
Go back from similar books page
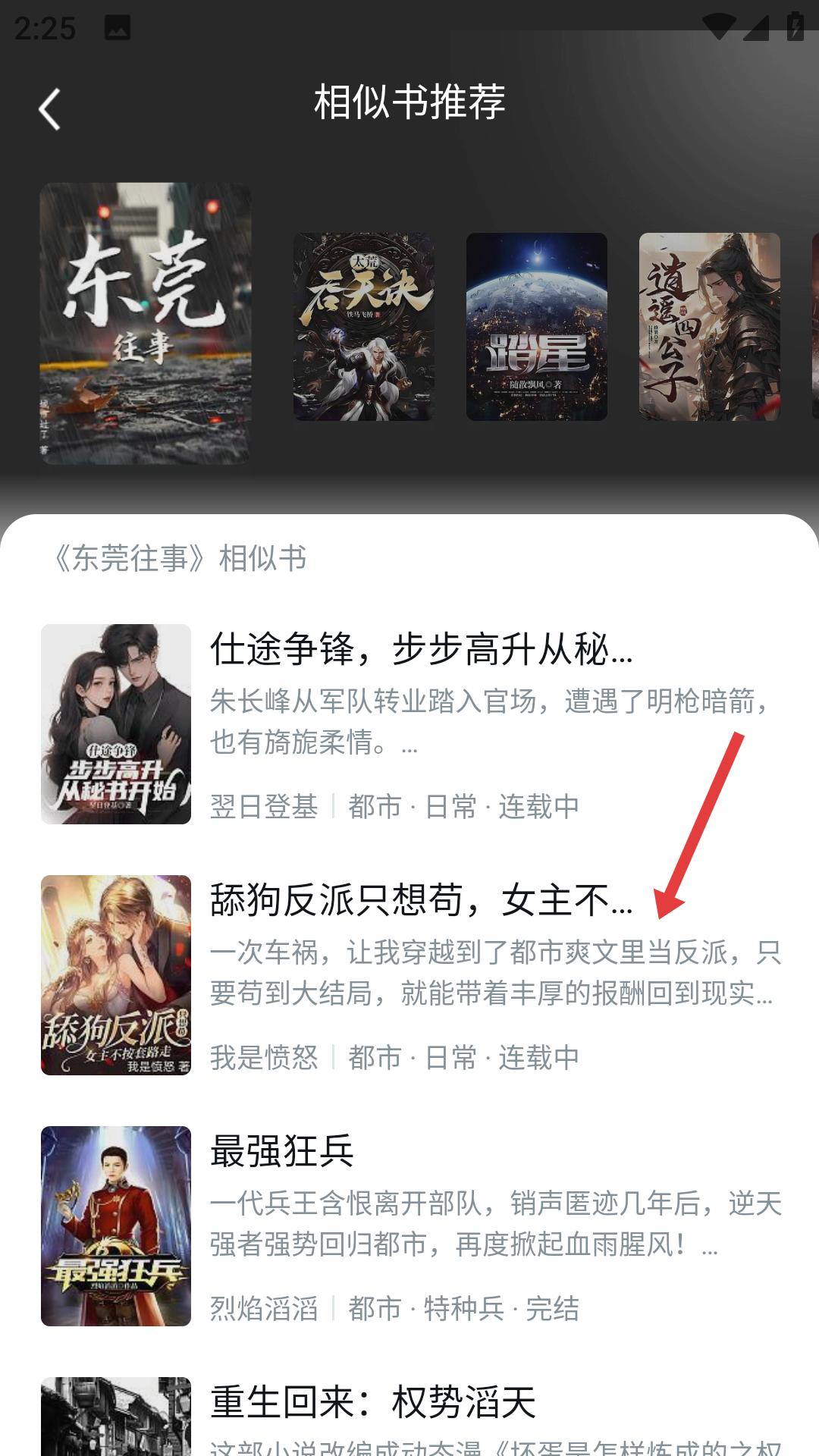coord(50,109)
